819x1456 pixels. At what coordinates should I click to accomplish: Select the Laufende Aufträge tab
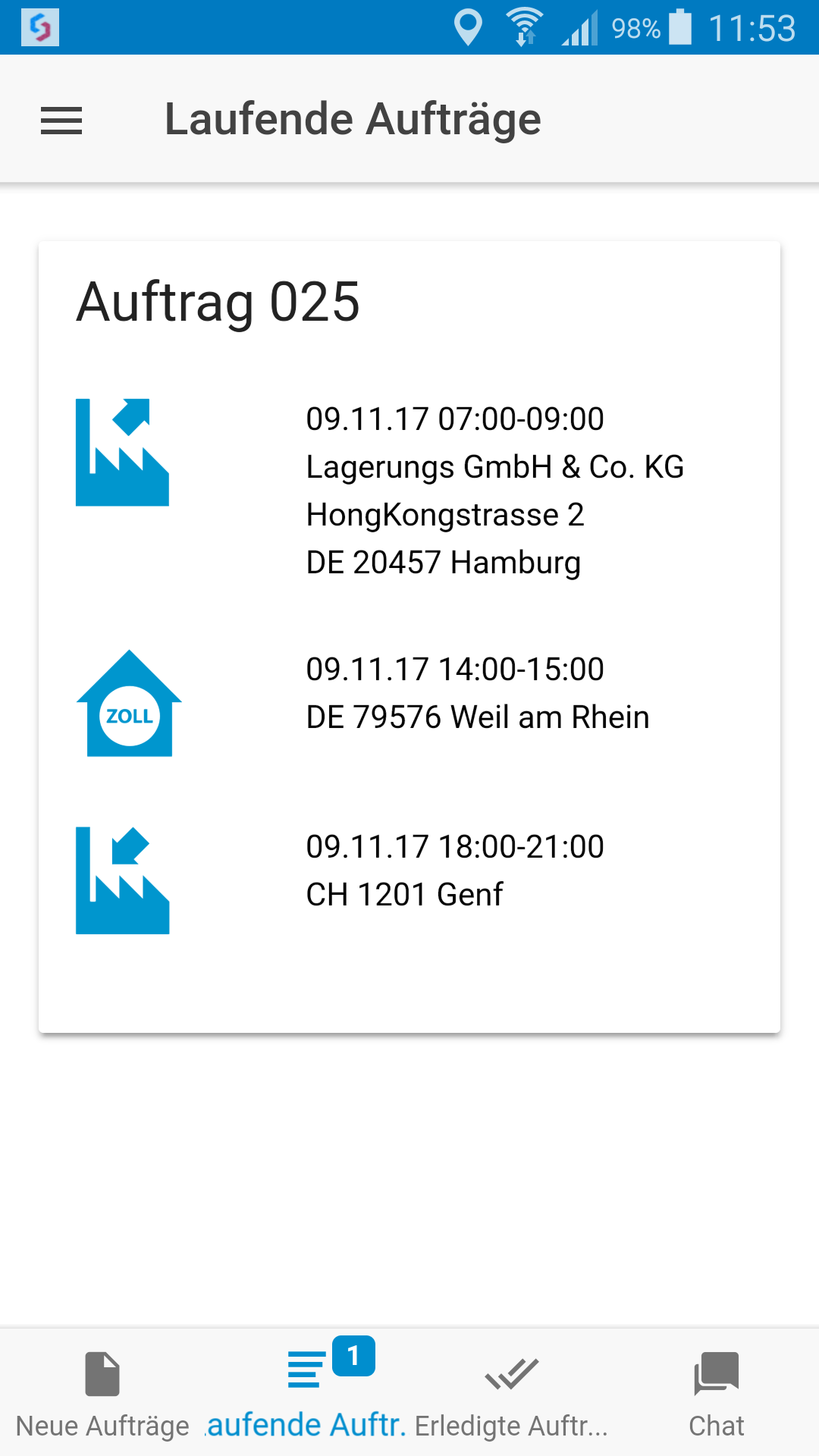[x=306, y=1394]
